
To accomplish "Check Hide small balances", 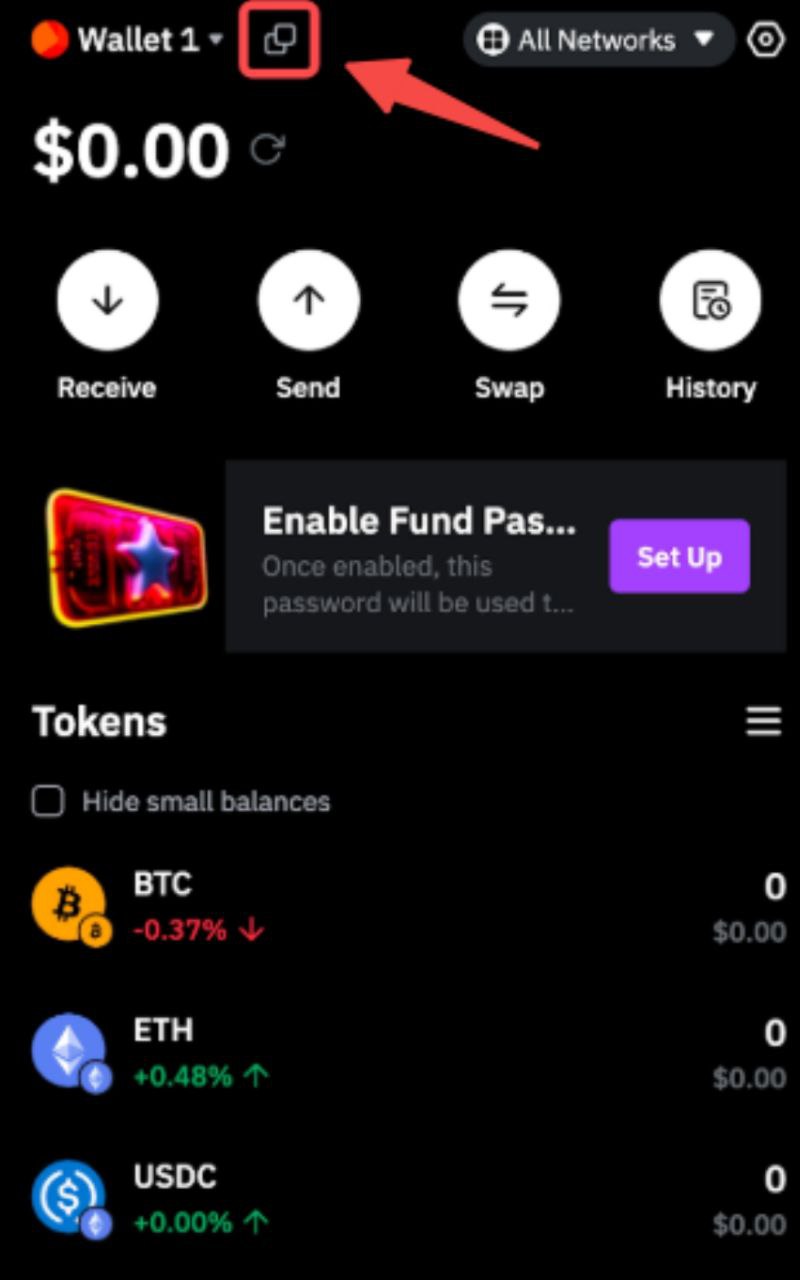I will pos(48,801).
